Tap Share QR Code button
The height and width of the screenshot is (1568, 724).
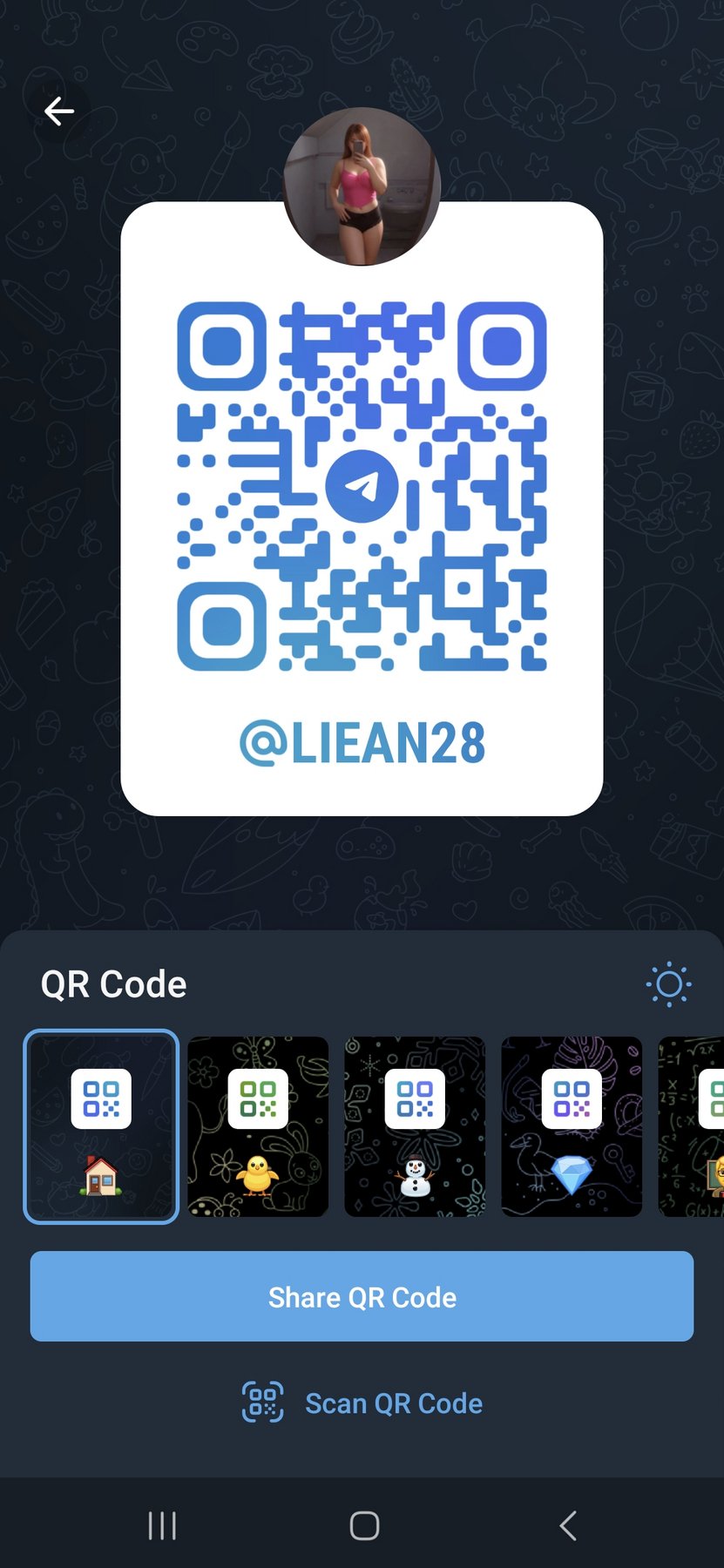362,1296
